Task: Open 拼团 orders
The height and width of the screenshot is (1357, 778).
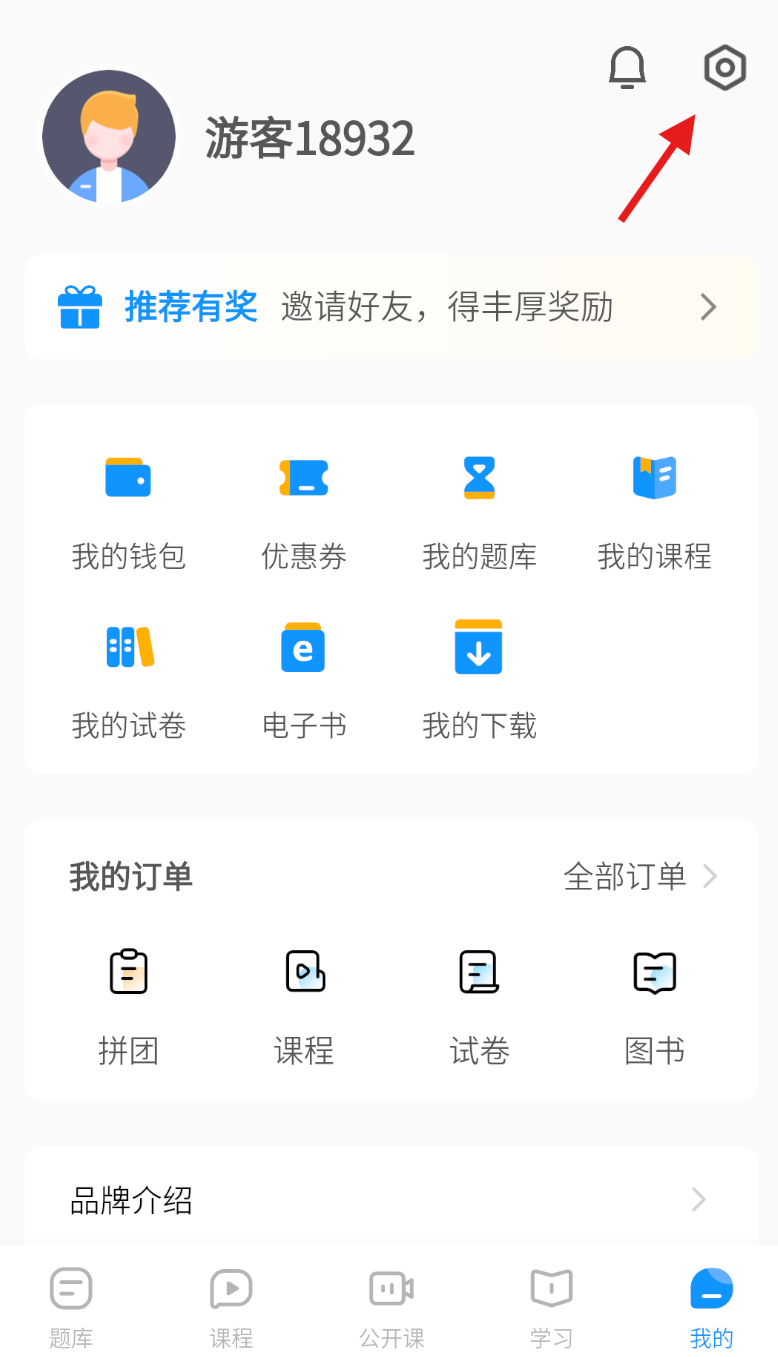Action: [128, 1005]
